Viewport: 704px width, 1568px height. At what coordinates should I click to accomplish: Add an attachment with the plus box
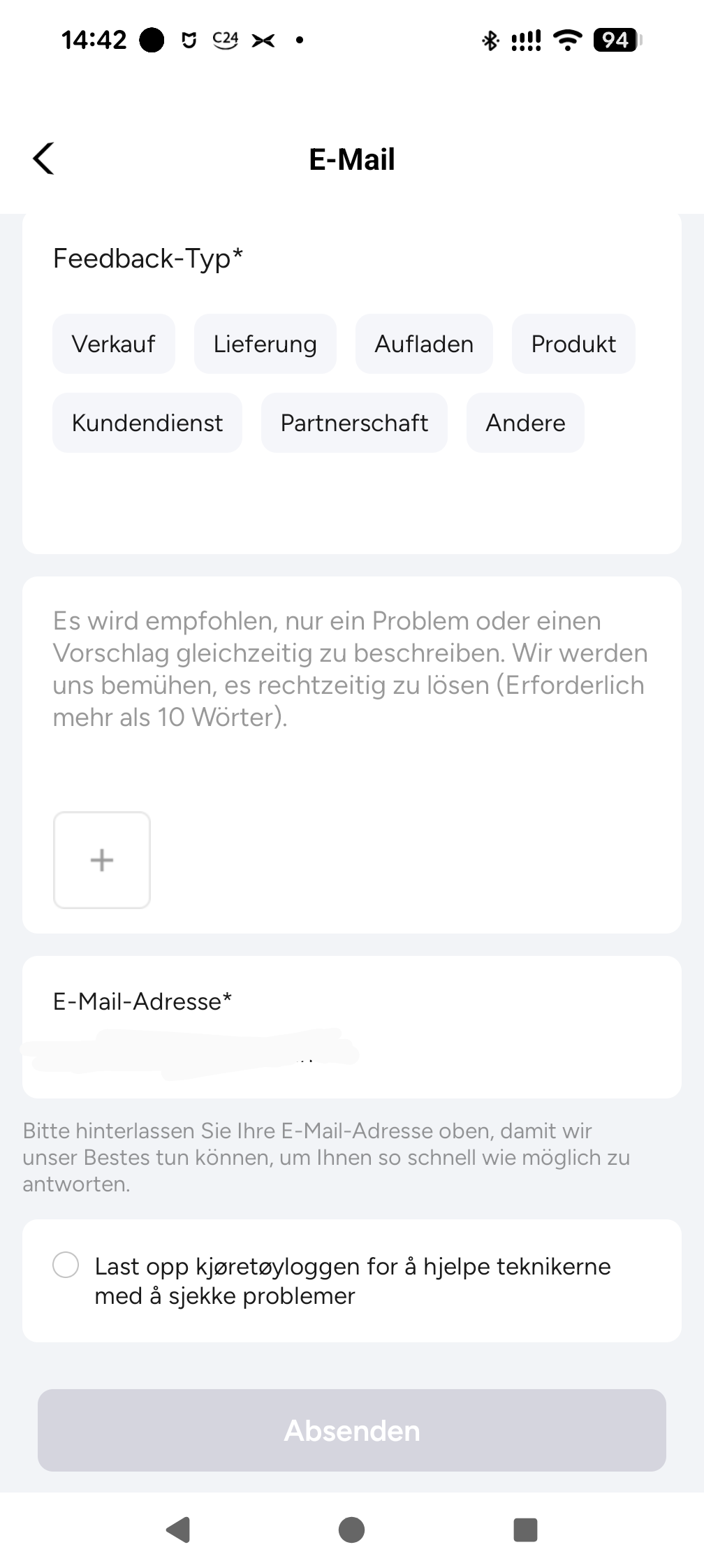click(102, 860)
